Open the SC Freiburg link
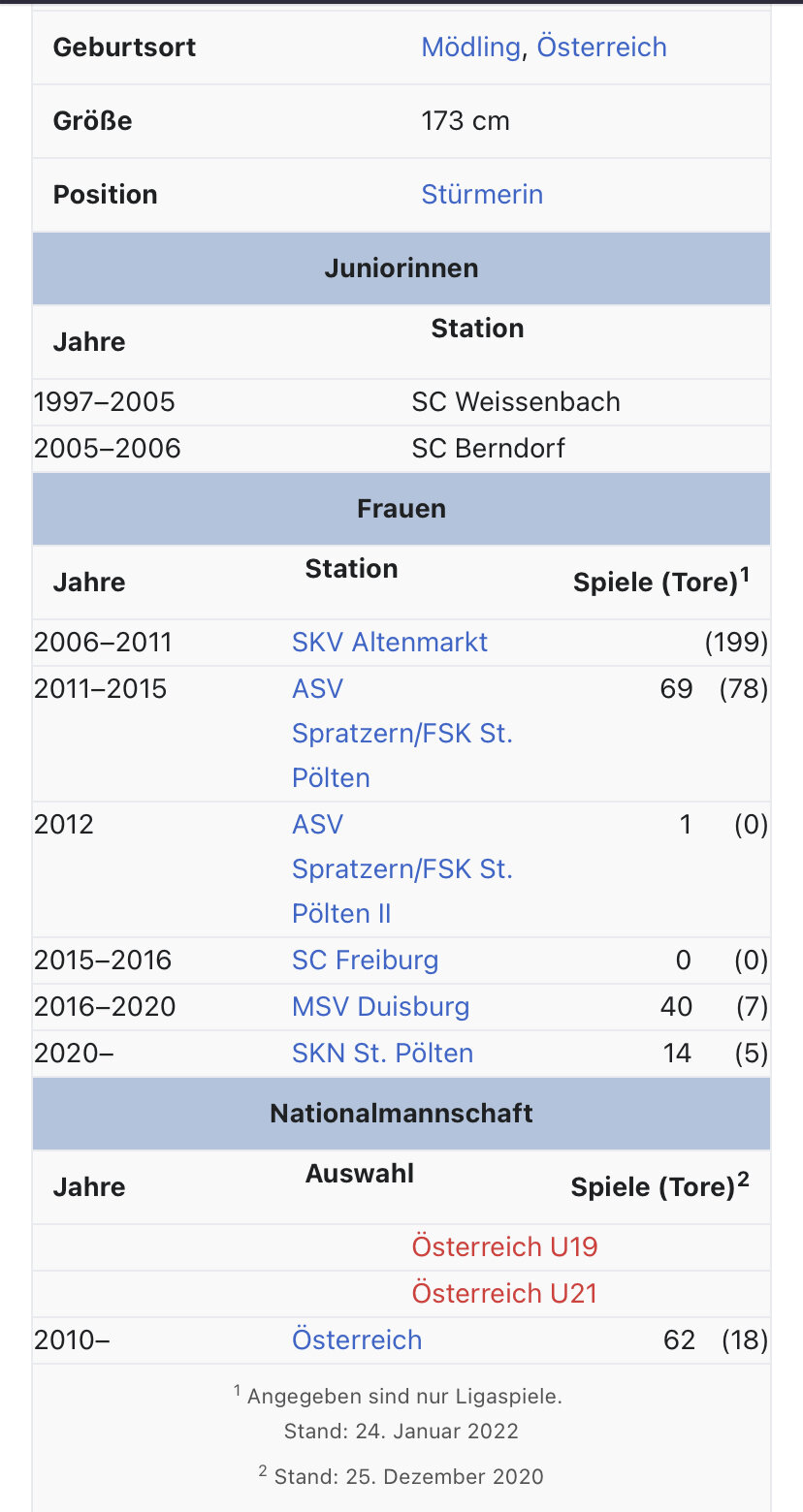Image resolution: width=803 pixels, height=1512 pixels. (x=366, y=961)
